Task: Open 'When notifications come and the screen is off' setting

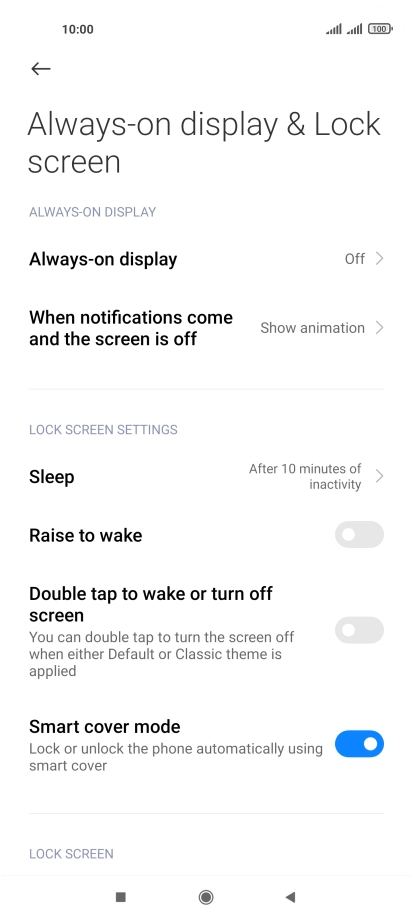Action: 206,328
